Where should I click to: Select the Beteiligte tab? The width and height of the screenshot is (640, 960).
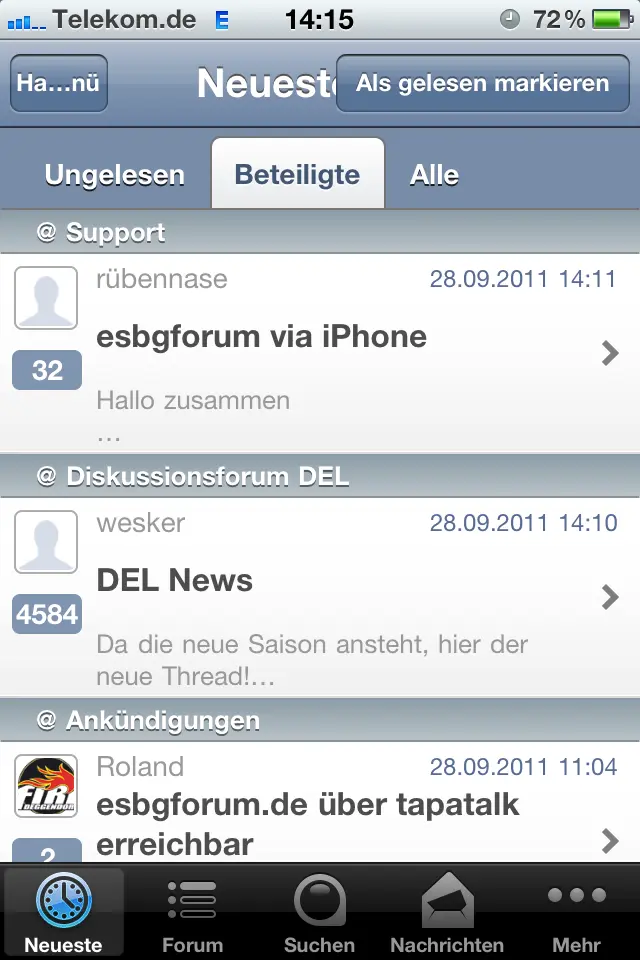coord(297,175)
